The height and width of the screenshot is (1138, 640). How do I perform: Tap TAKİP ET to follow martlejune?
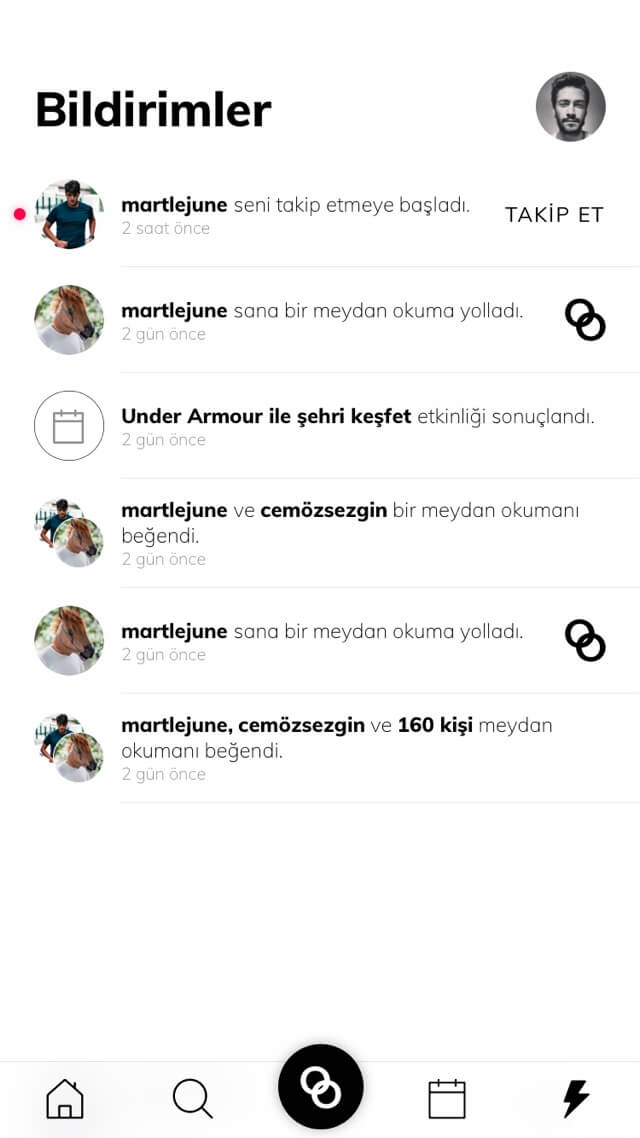coord(554,215)
